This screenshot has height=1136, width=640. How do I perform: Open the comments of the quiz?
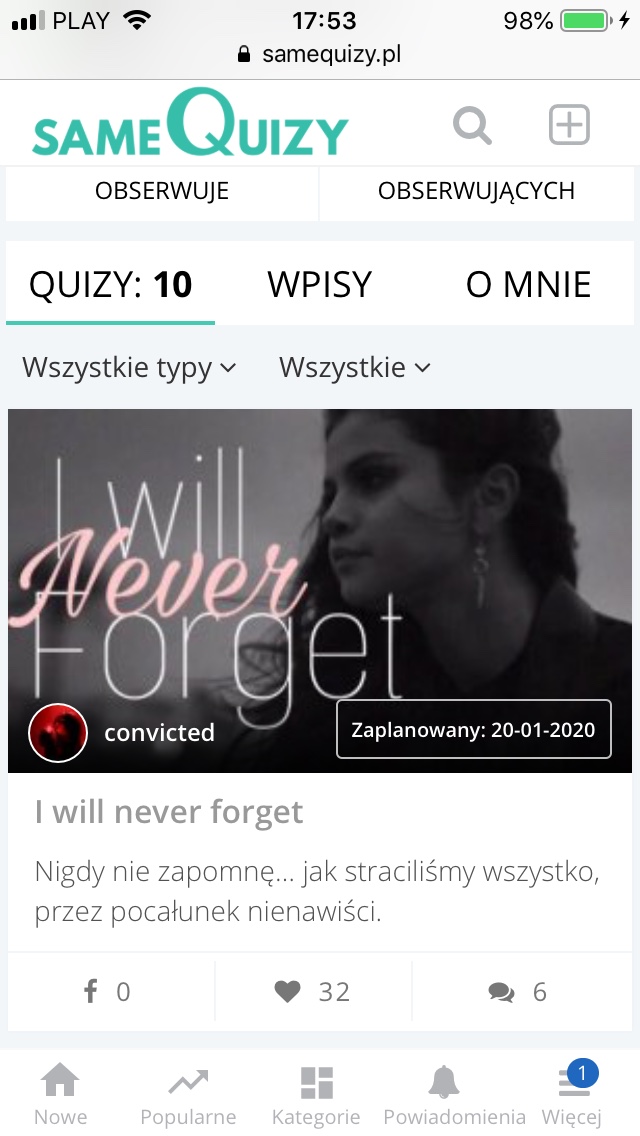pyautogui.click(x=517, y=991)
